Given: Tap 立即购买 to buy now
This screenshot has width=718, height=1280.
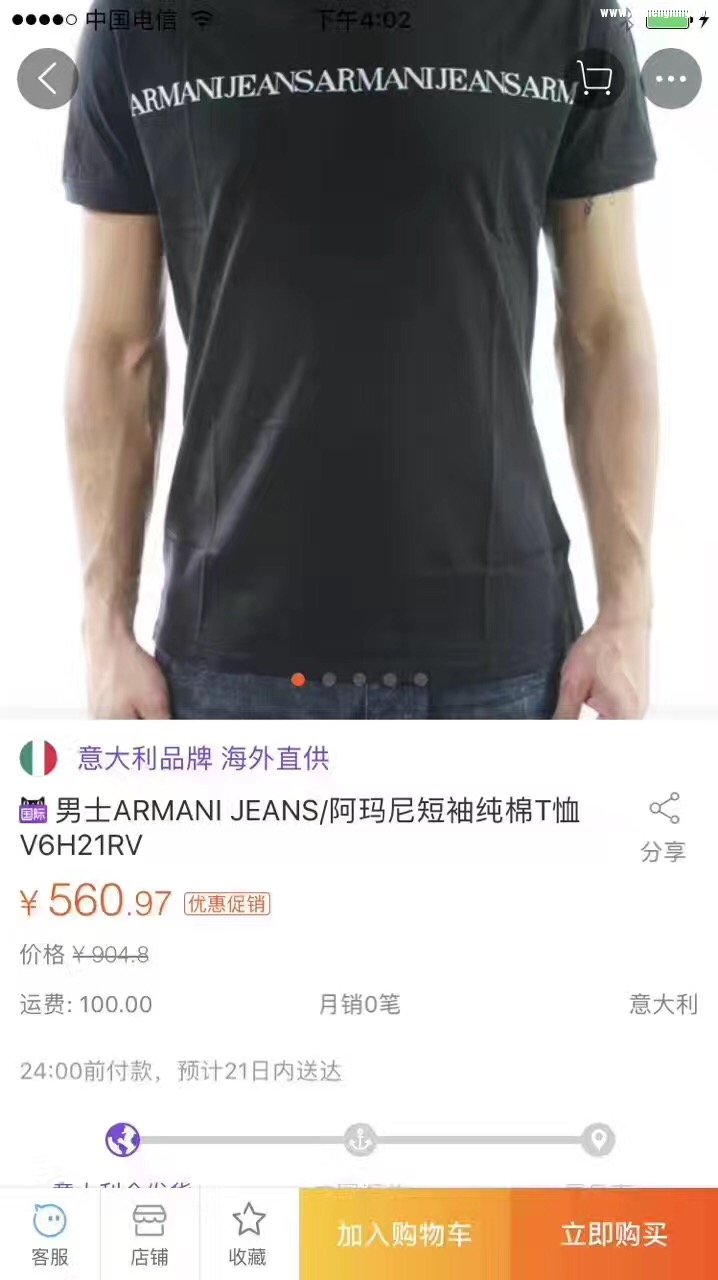Looking at the screenshot, I should pyautogui.click(x=614, y=1234).
